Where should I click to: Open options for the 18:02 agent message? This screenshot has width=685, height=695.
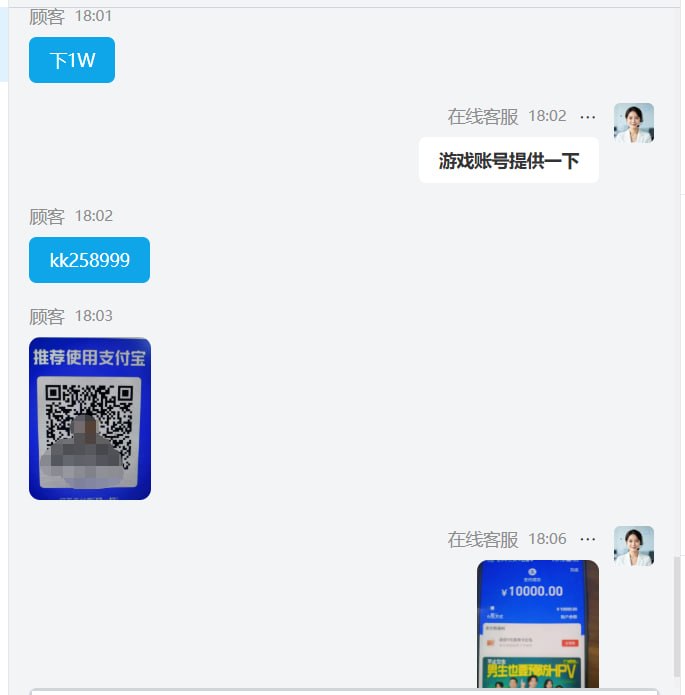(x=587, y=117)
